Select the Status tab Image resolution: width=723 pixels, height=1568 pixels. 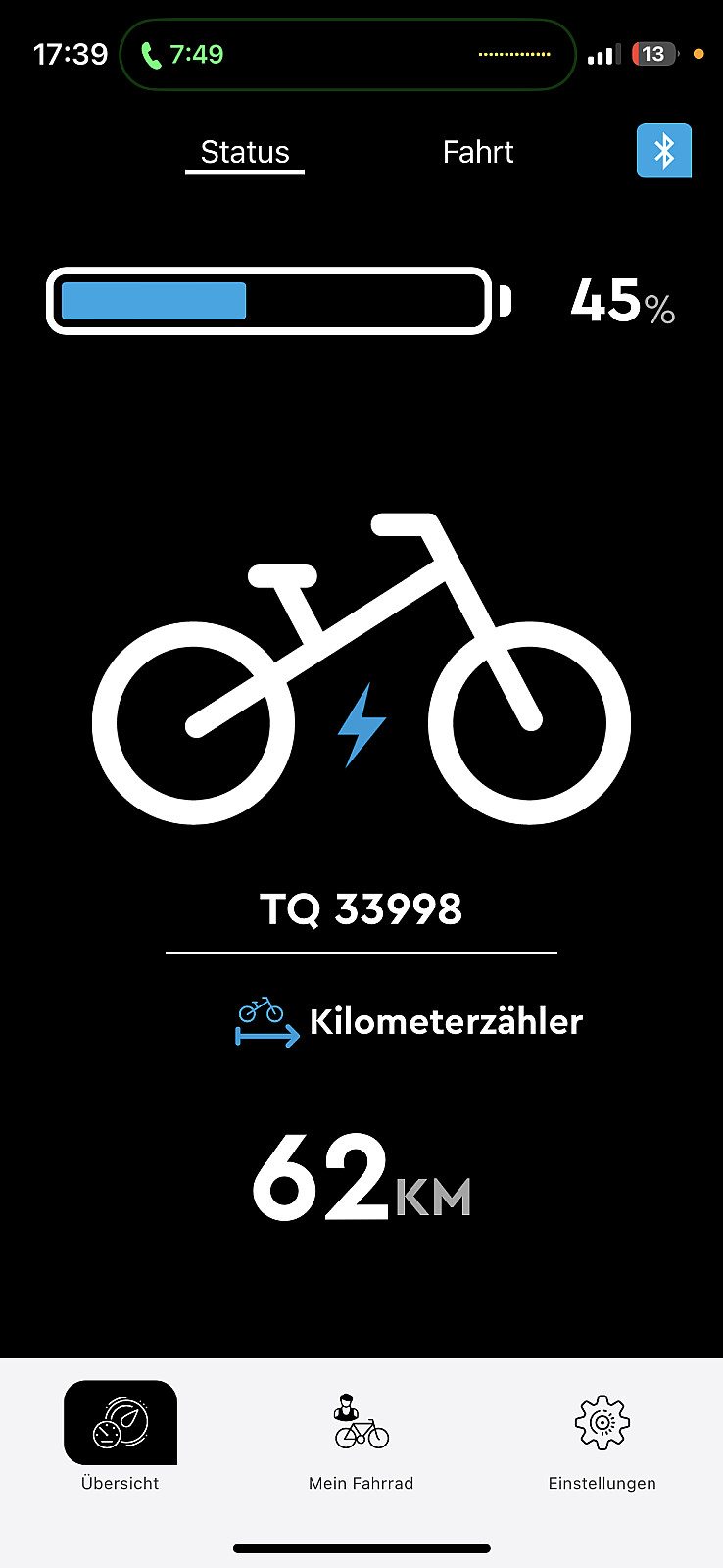[x=245, y=152]
